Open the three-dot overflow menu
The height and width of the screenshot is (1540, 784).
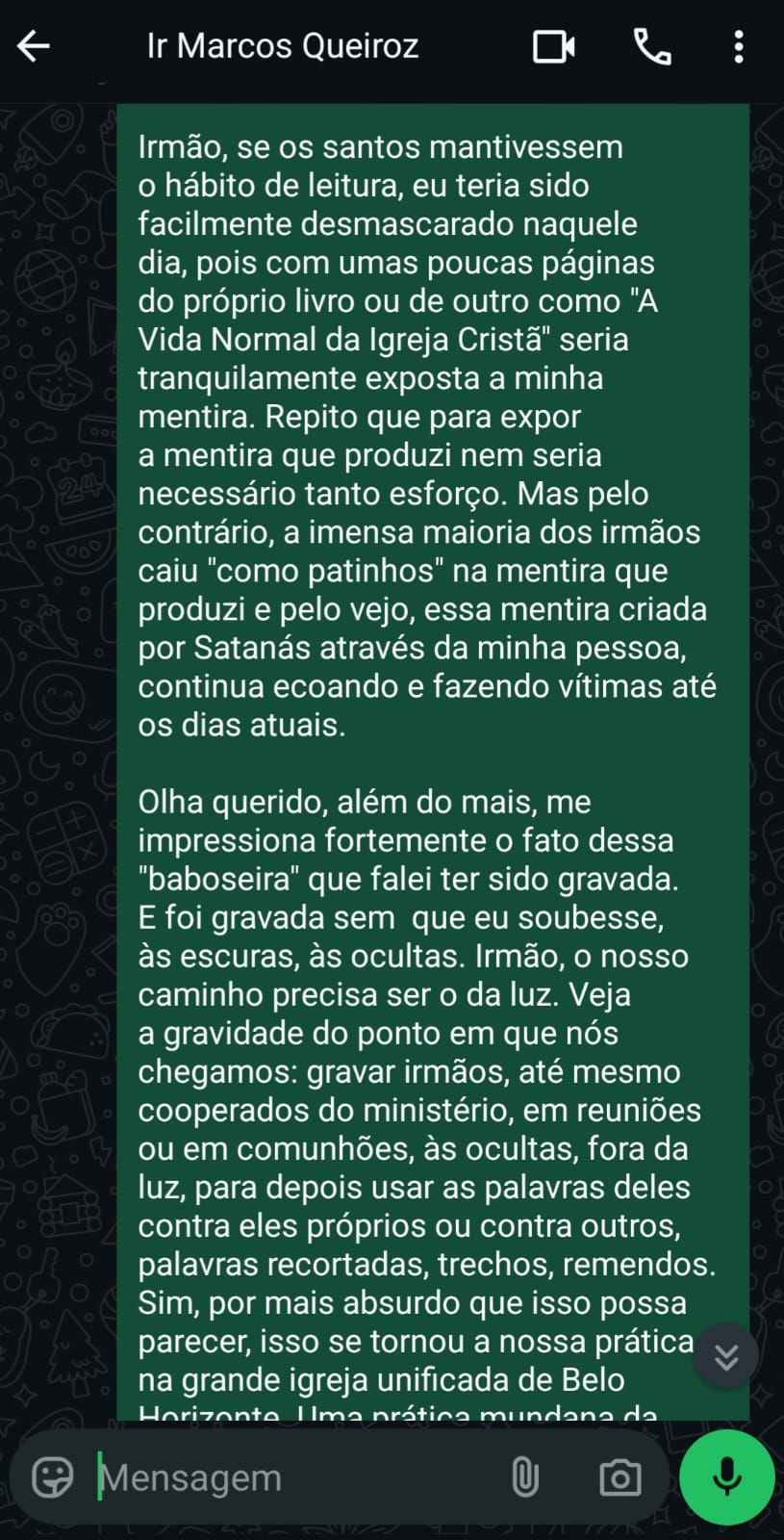(738, 46)
